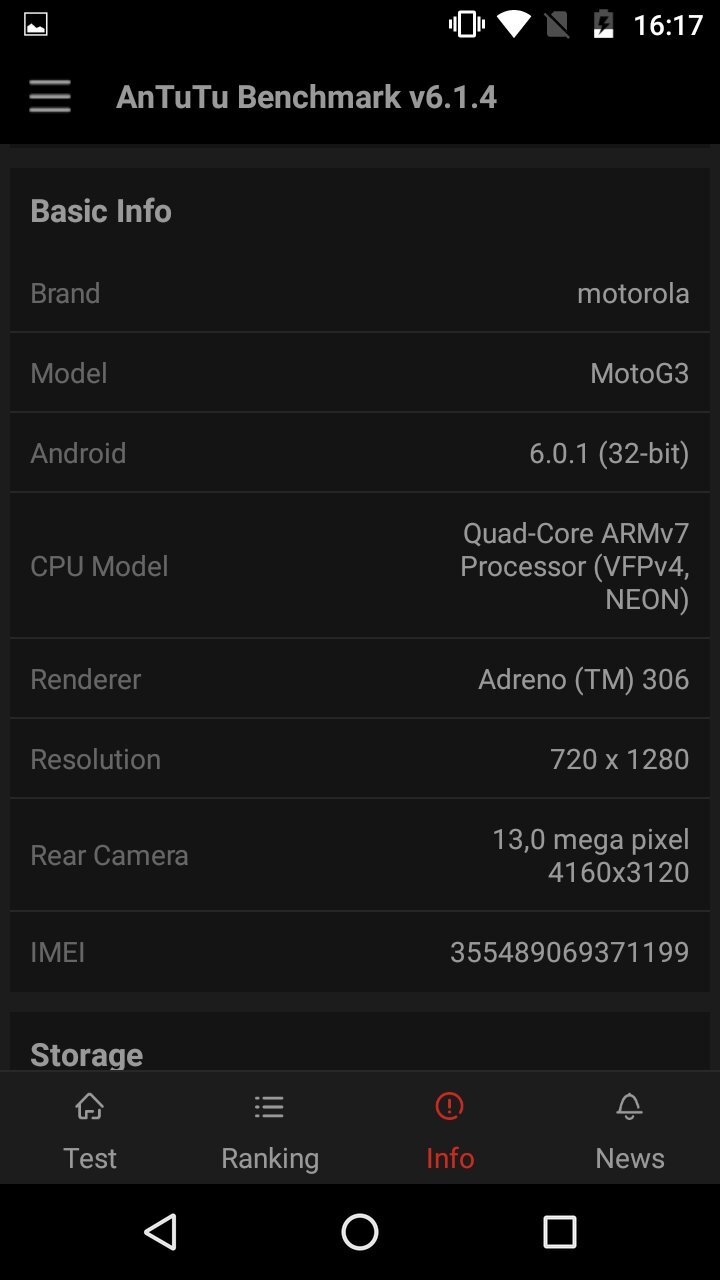Select the IMEI number row
Screen dimensions: 720x1280
[x=360, y=951]
